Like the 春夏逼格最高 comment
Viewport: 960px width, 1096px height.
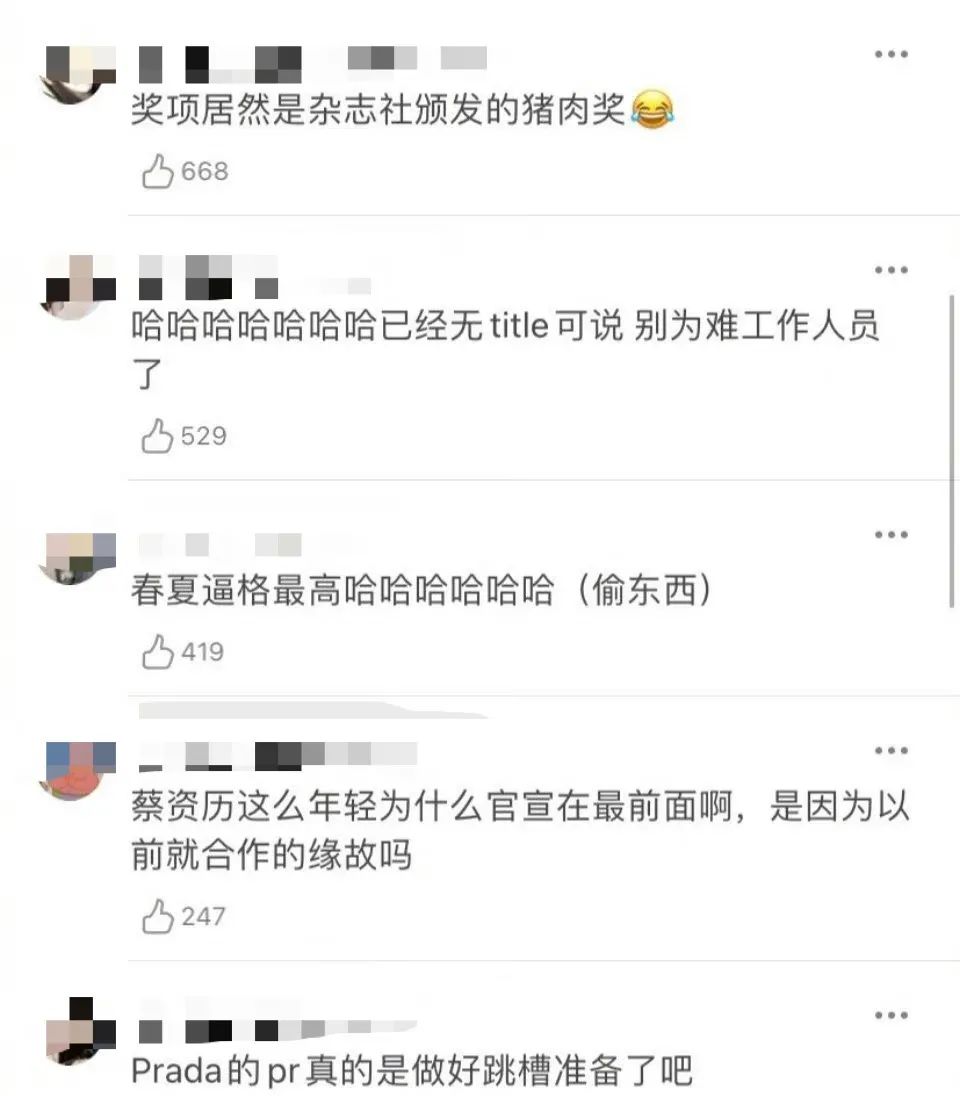click(x=158, y=653)
